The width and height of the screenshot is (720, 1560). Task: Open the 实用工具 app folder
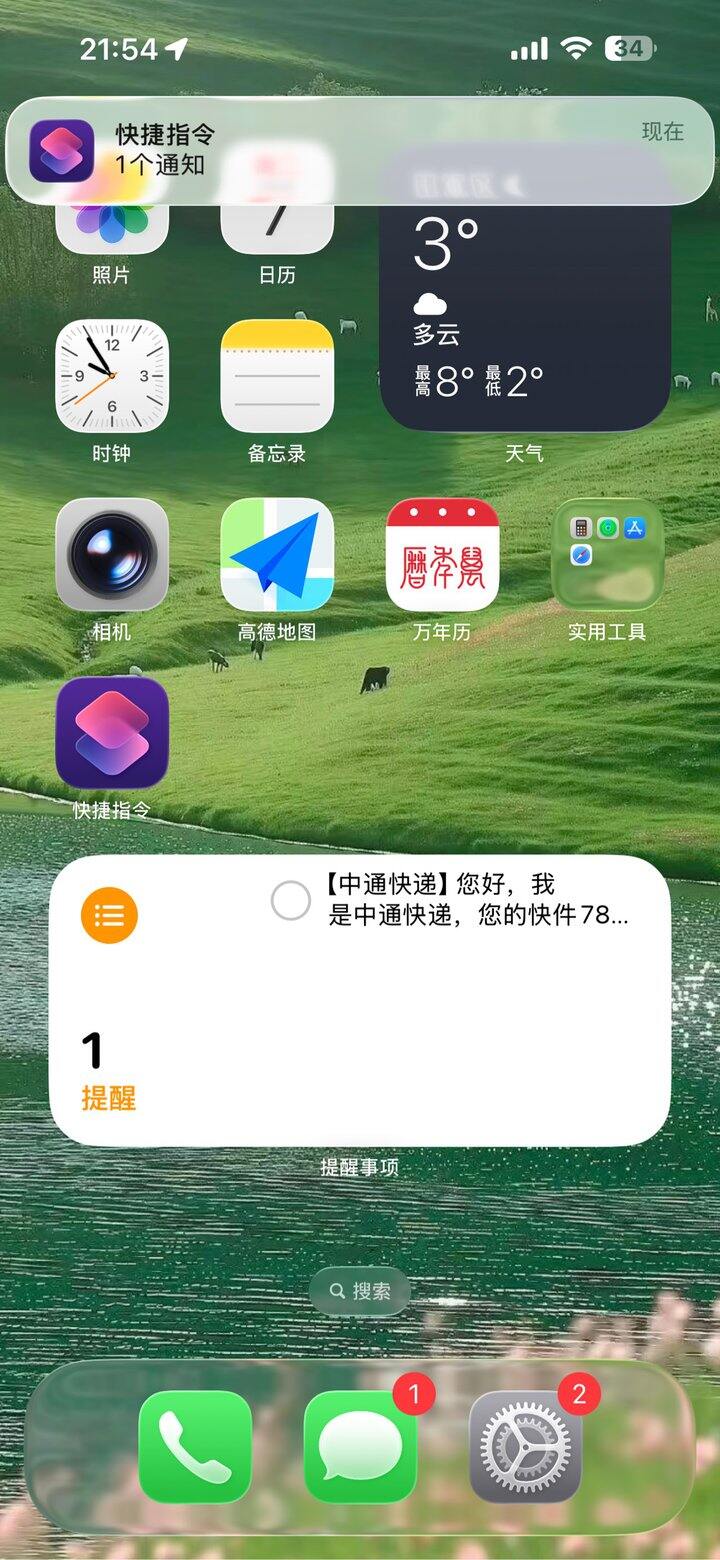click(x=608, y=557)
